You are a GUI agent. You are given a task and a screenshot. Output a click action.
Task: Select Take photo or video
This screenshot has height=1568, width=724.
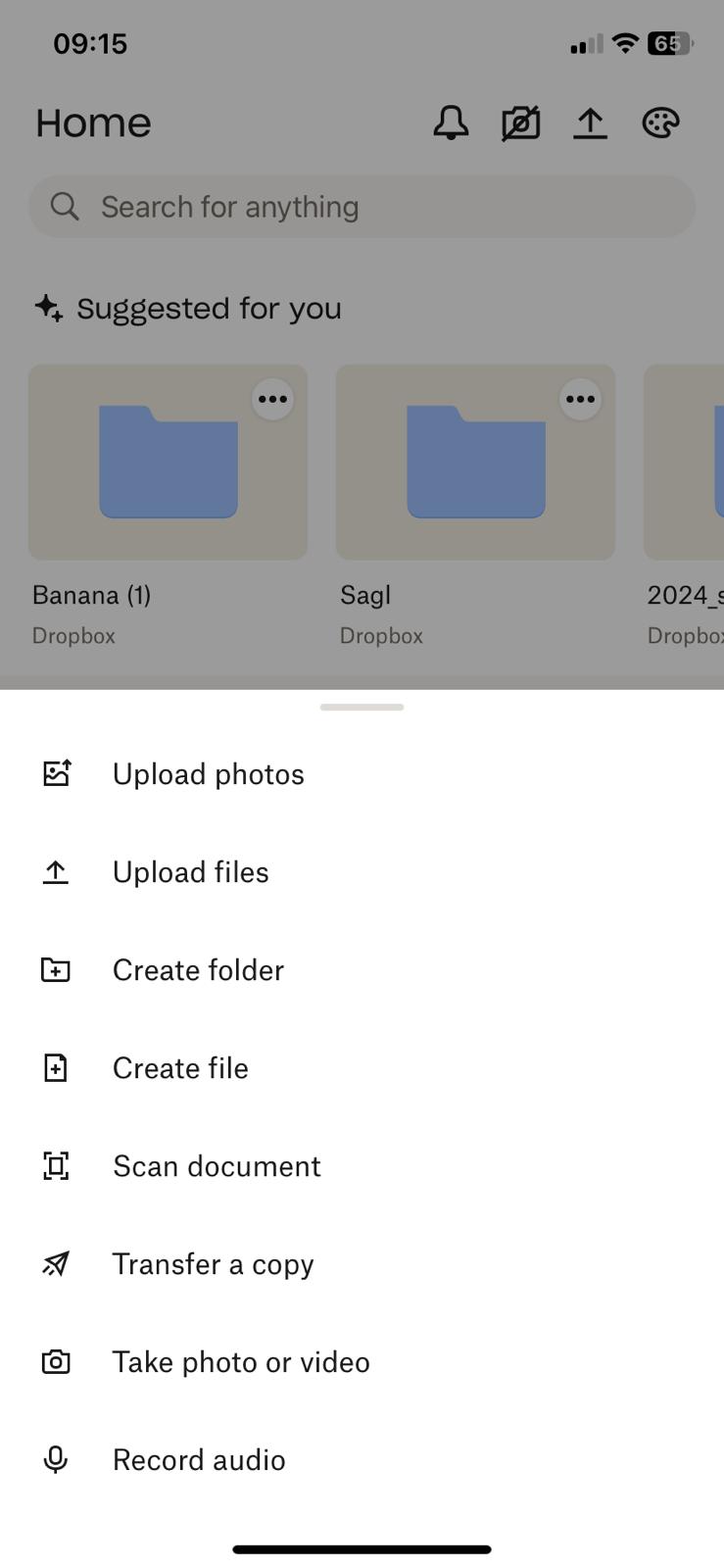[240, 1361]
